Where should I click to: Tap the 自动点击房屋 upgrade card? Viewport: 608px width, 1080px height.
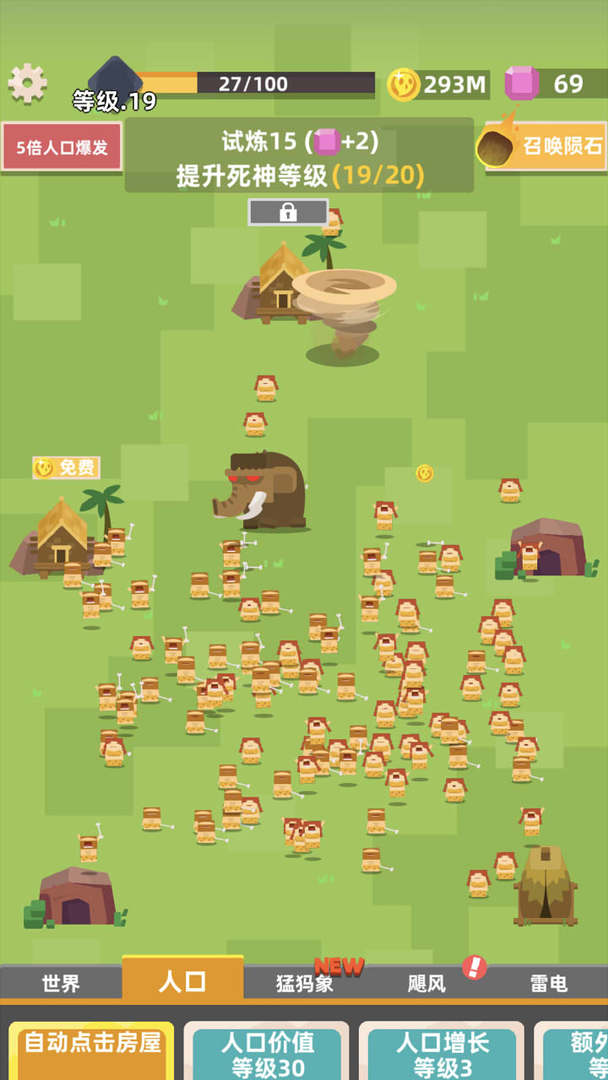tap(92, 1052)
